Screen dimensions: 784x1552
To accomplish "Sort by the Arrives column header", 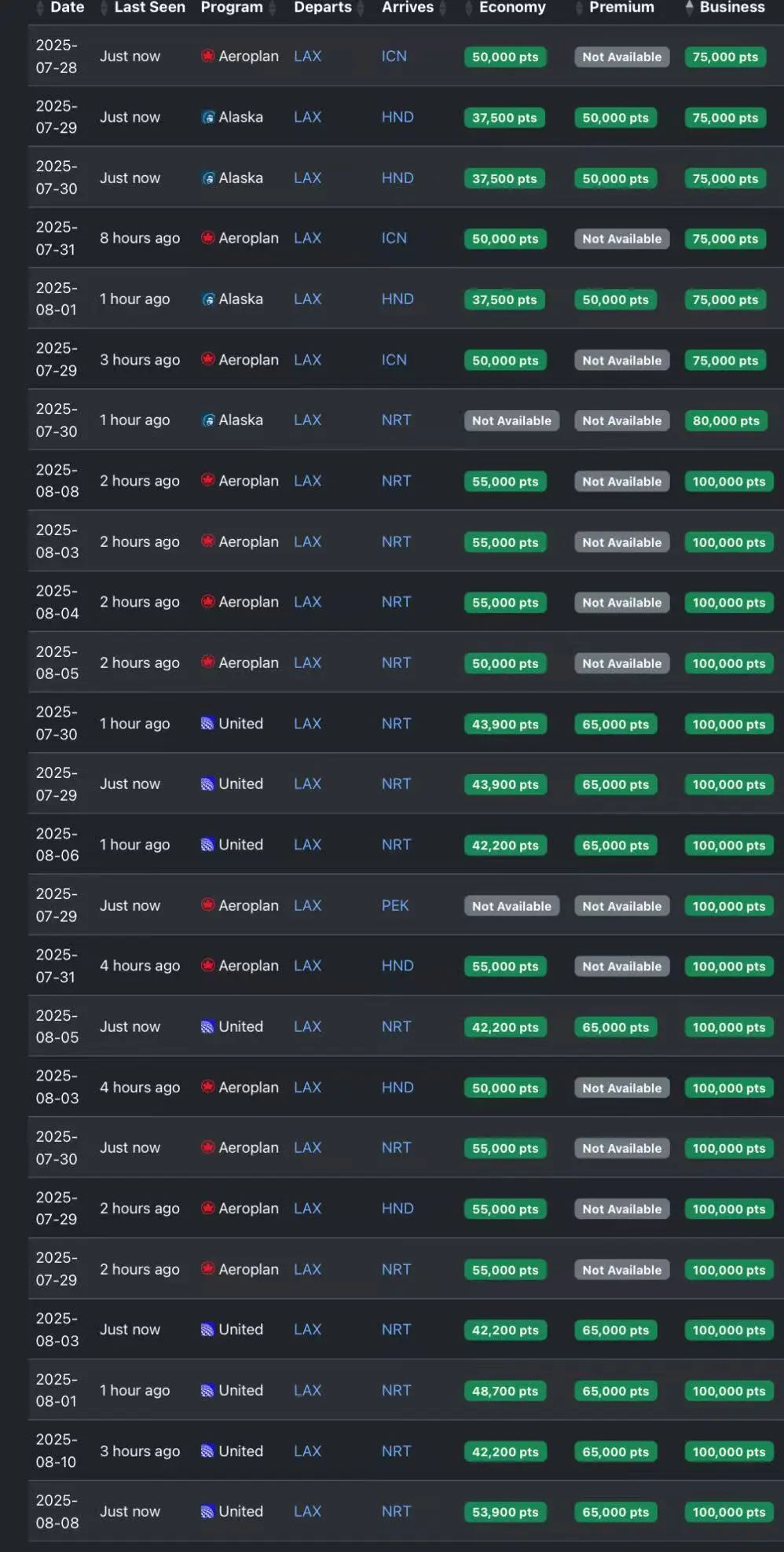I will click(407, 7).
